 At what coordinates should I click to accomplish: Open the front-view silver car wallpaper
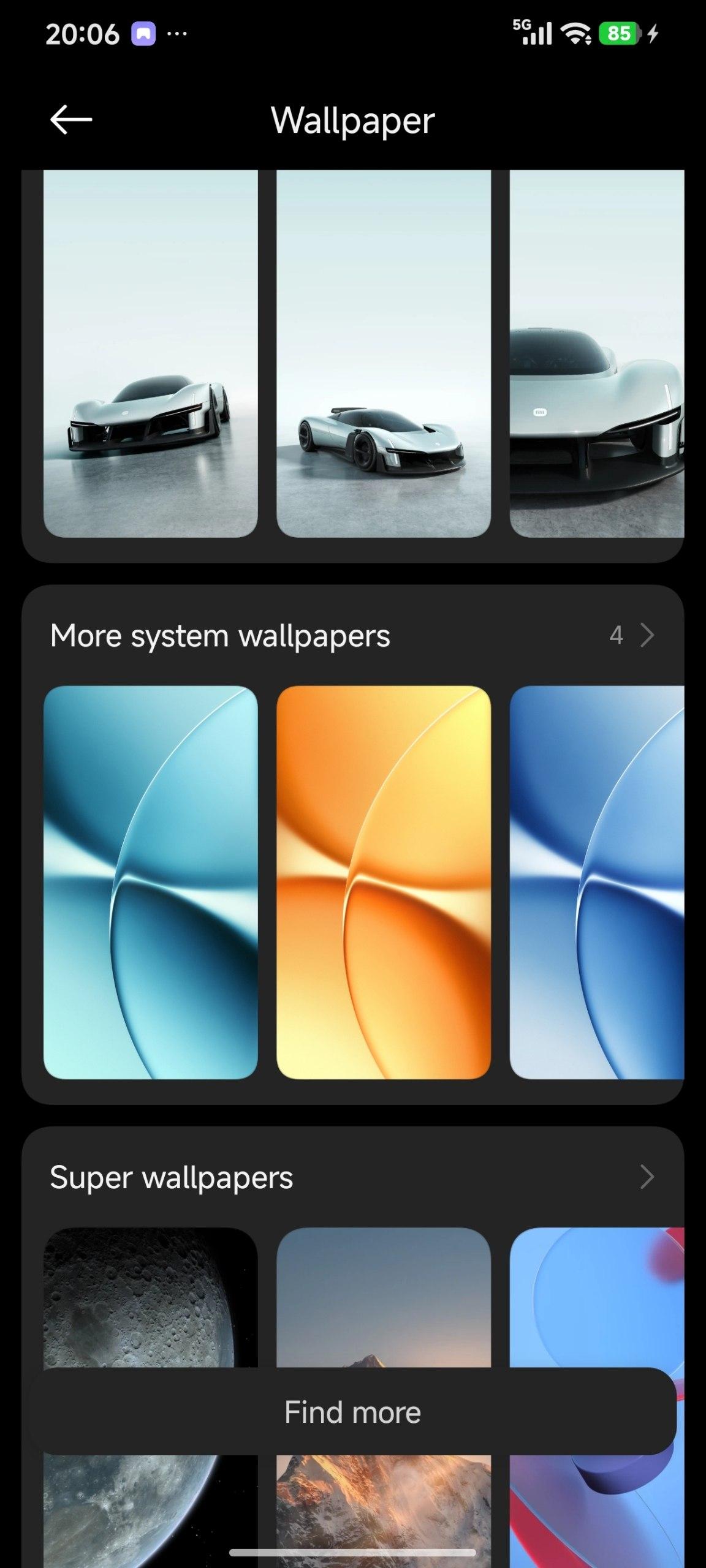click(x=150, y=353)
